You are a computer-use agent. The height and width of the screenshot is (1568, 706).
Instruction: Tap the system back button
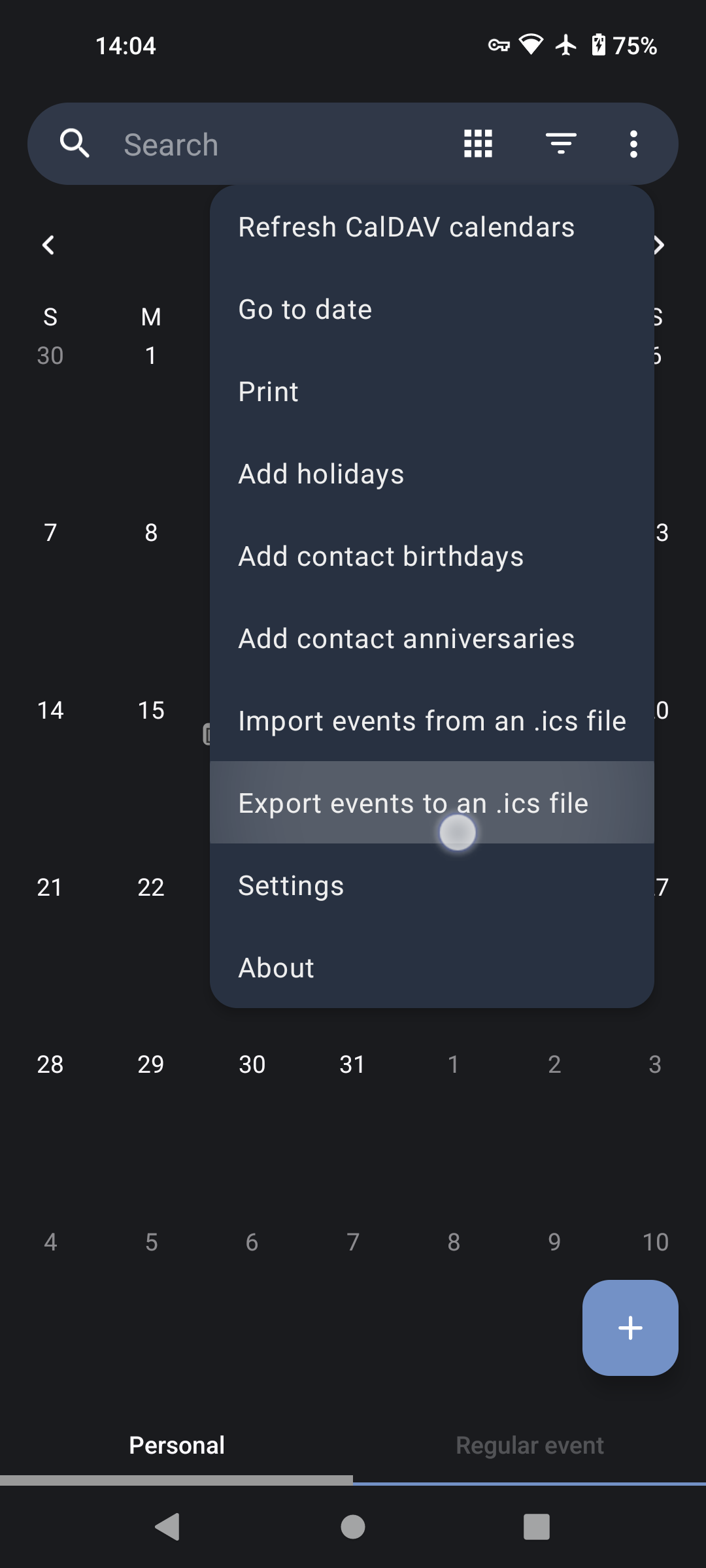(167, 1527)
